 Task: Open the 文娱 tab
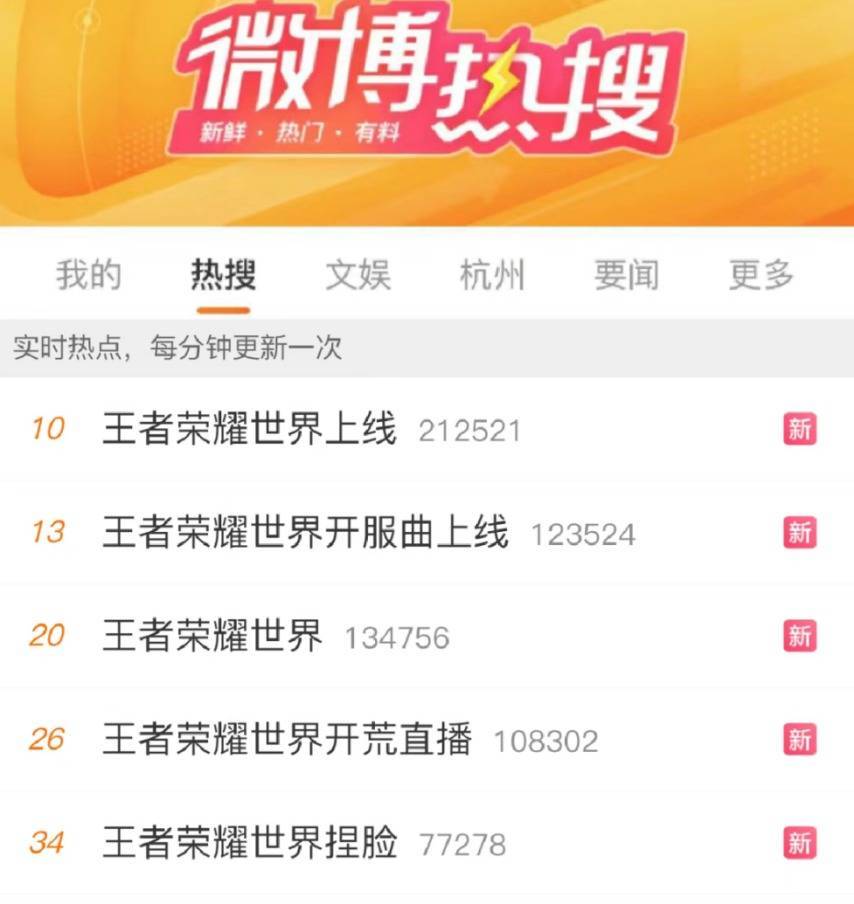pyautogui.click(x=358, y=274)
